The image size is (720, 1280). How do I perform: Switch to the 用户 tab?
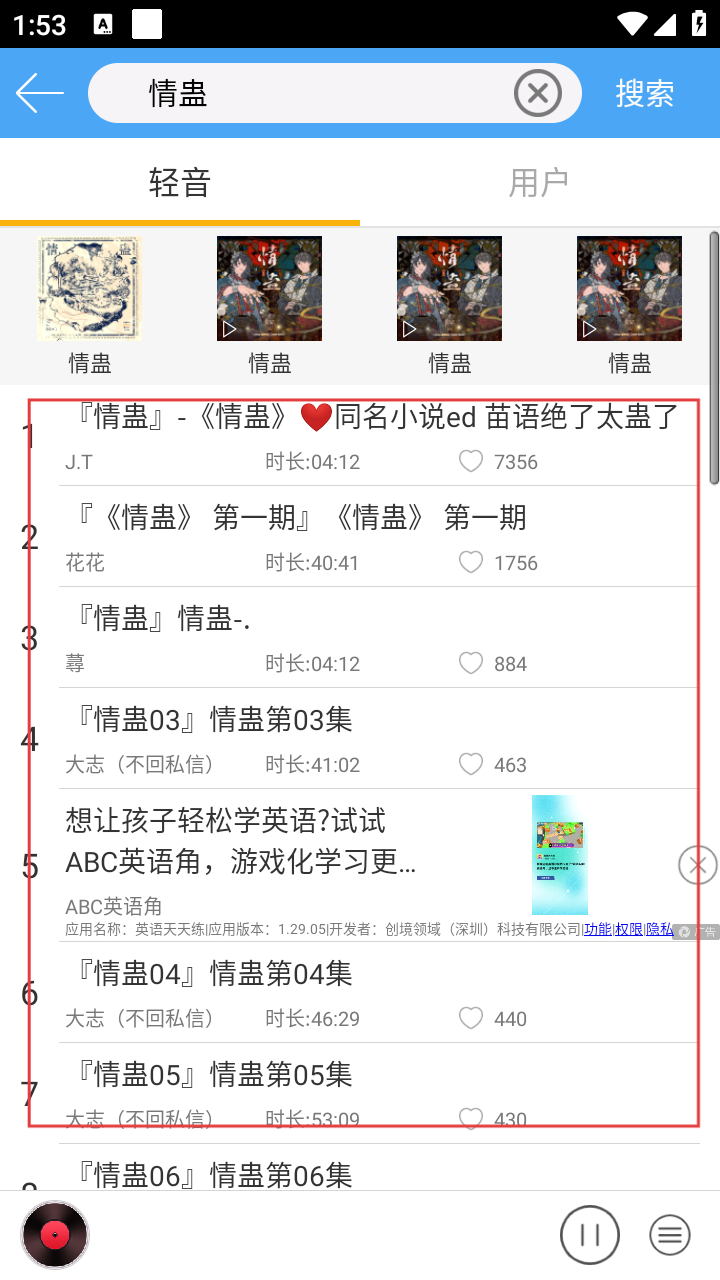click(x=539, y=182)
